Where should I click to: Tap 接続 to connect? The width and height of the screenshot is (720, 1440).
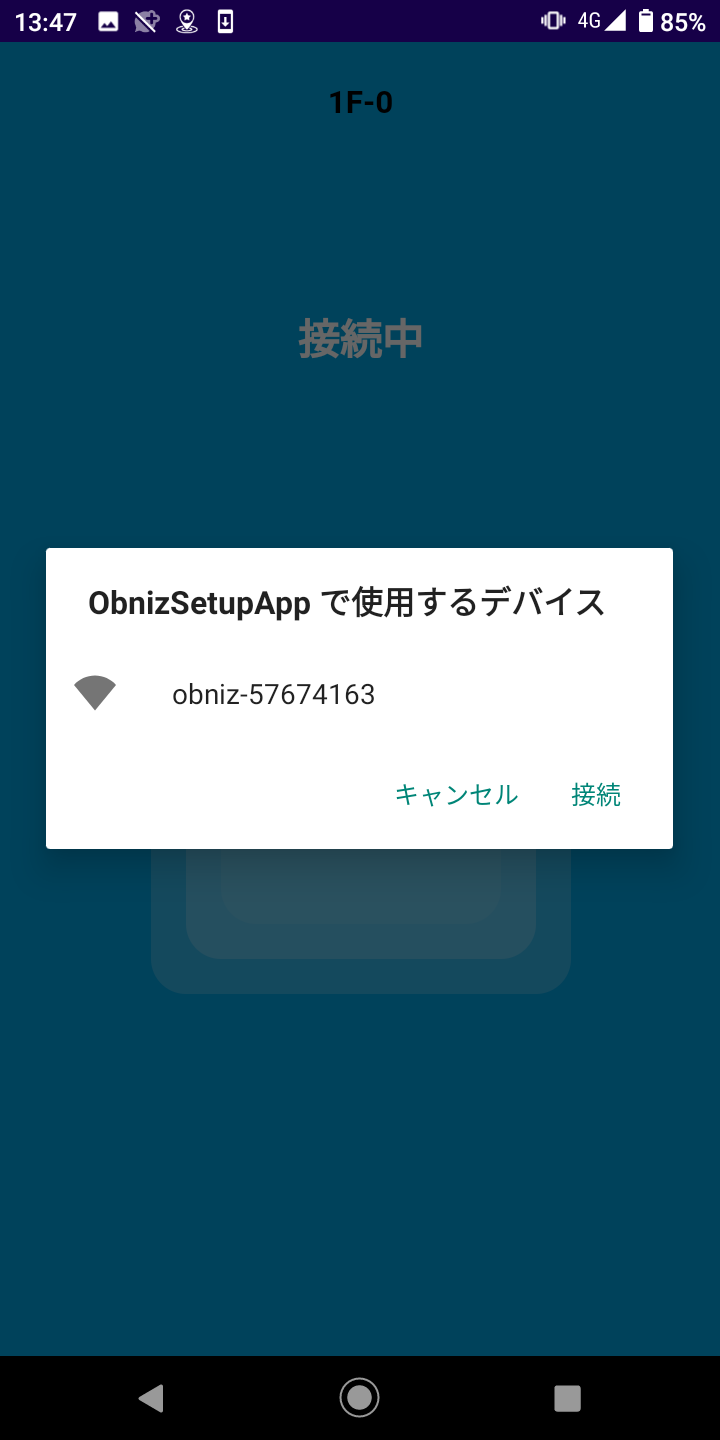coord(596,795)
